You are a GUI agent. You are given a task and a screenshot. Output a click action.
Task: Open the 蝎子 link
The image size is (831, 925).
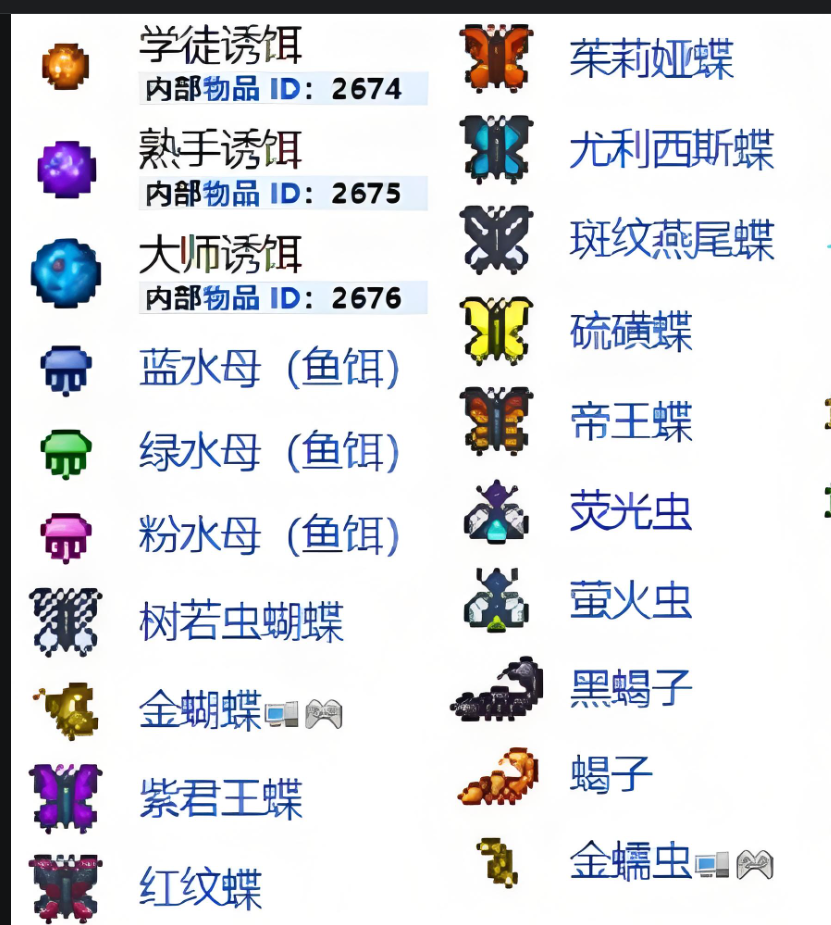point(610,774)
